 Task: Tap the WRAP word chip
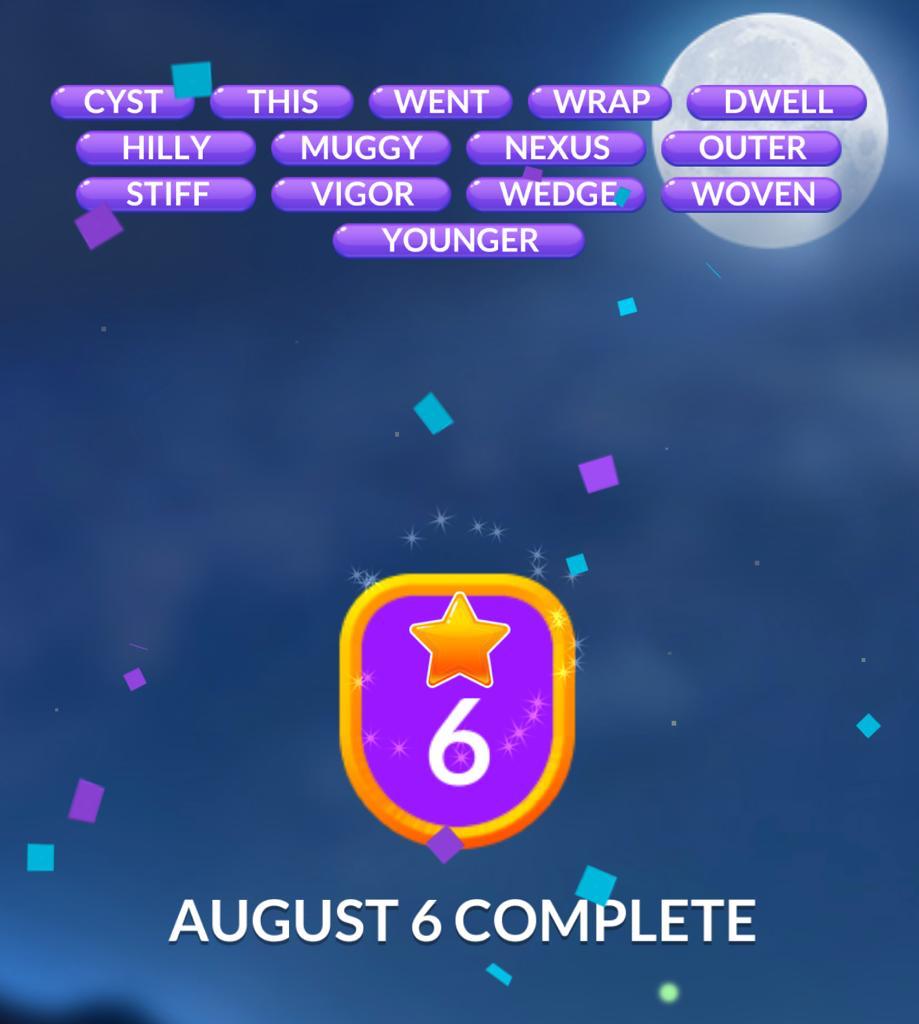point(600,102)
